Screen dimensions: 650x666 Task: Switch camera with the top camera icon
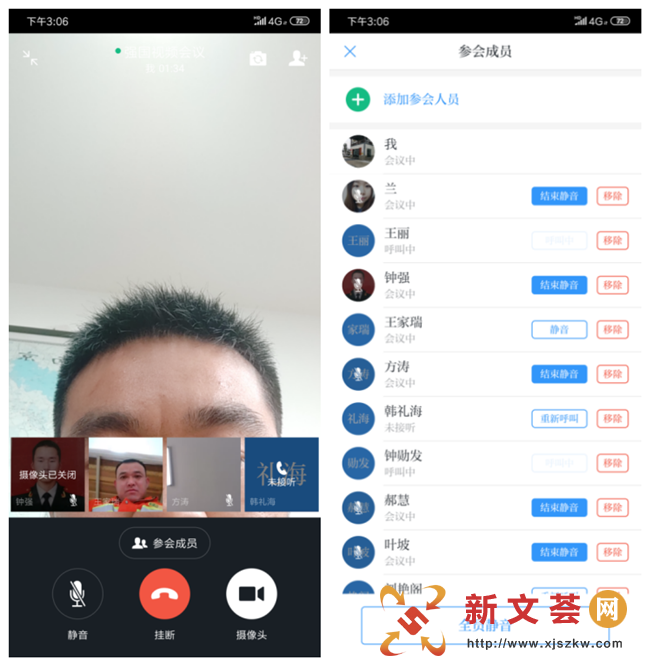tap(258, 59)
